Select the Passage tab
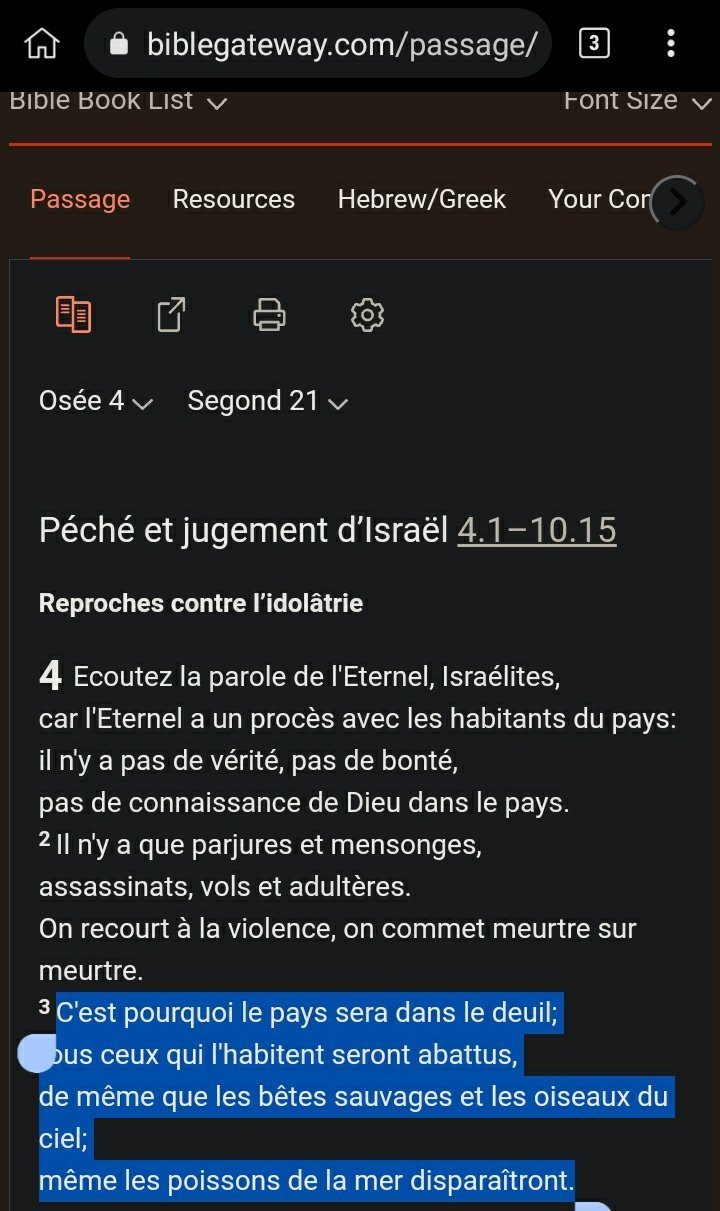The image size is (720, 1211). click(x=80, y=199)
